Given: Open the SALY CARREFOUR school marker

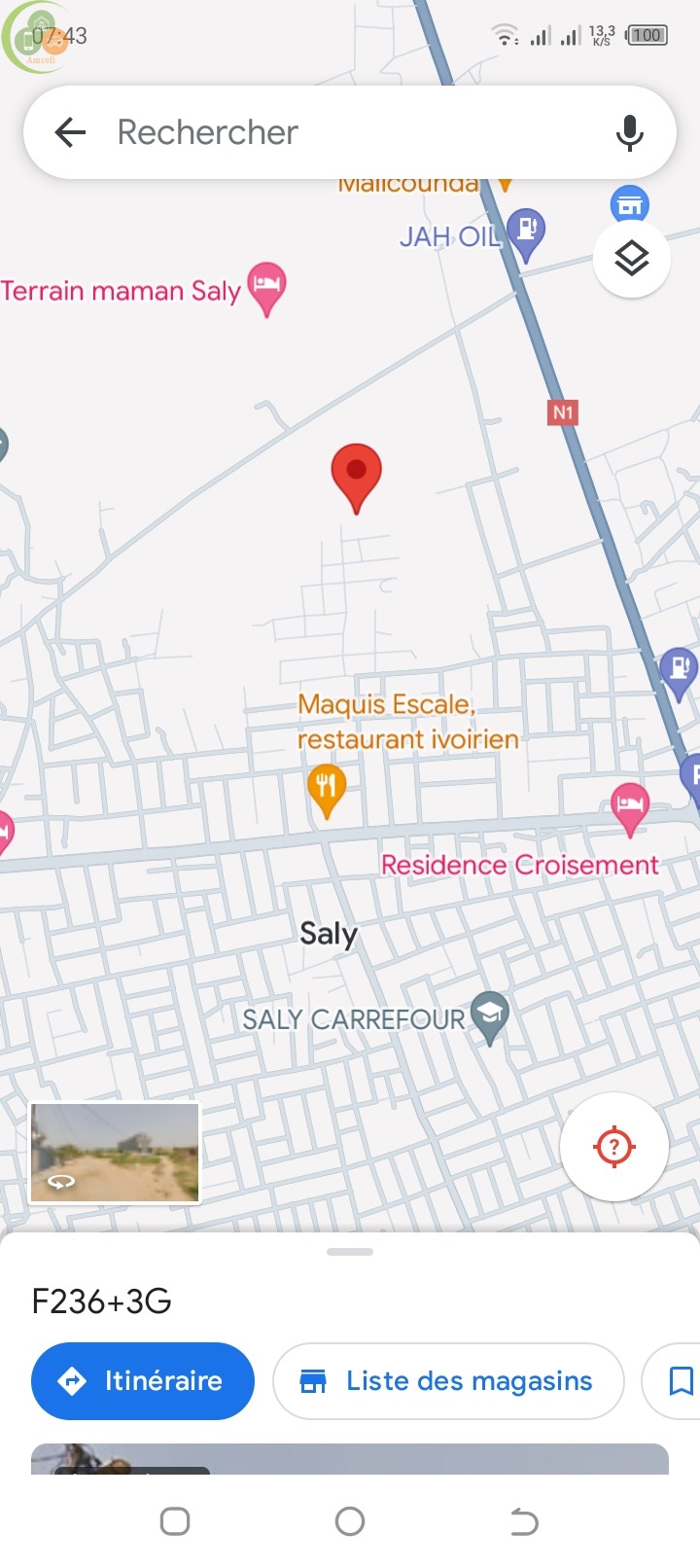Looking at the screenshot, I should click(490, 1016).
